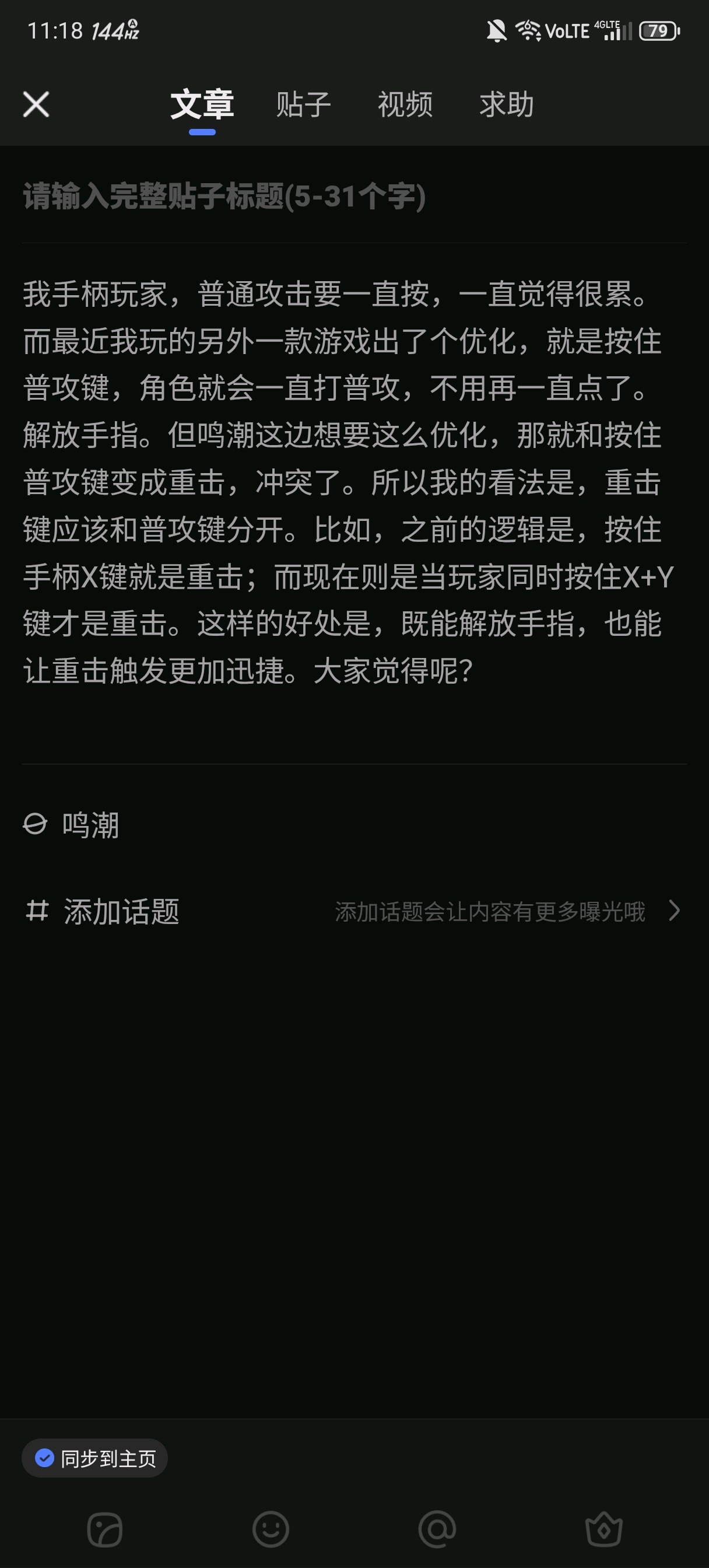This screenshot has width=709, height=1568.
Task: Switch to the 贴子 tab
Action: [303, 104]
